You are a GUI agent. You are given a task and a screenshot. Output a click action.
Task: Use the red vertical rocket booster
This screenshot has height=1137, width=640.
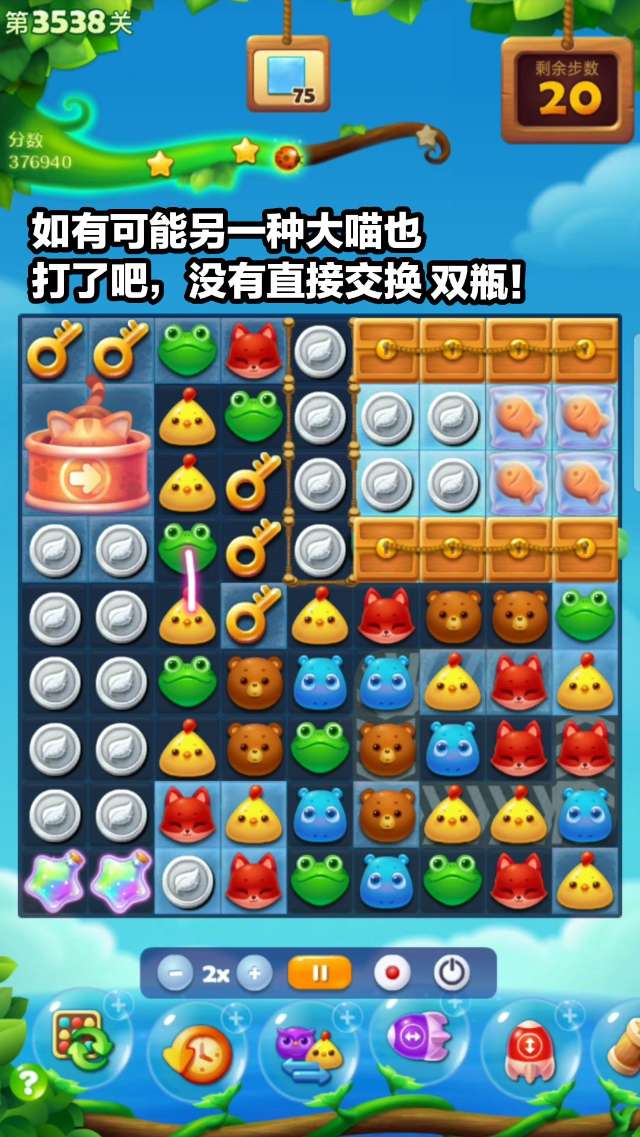click(x=529, y=1049)
